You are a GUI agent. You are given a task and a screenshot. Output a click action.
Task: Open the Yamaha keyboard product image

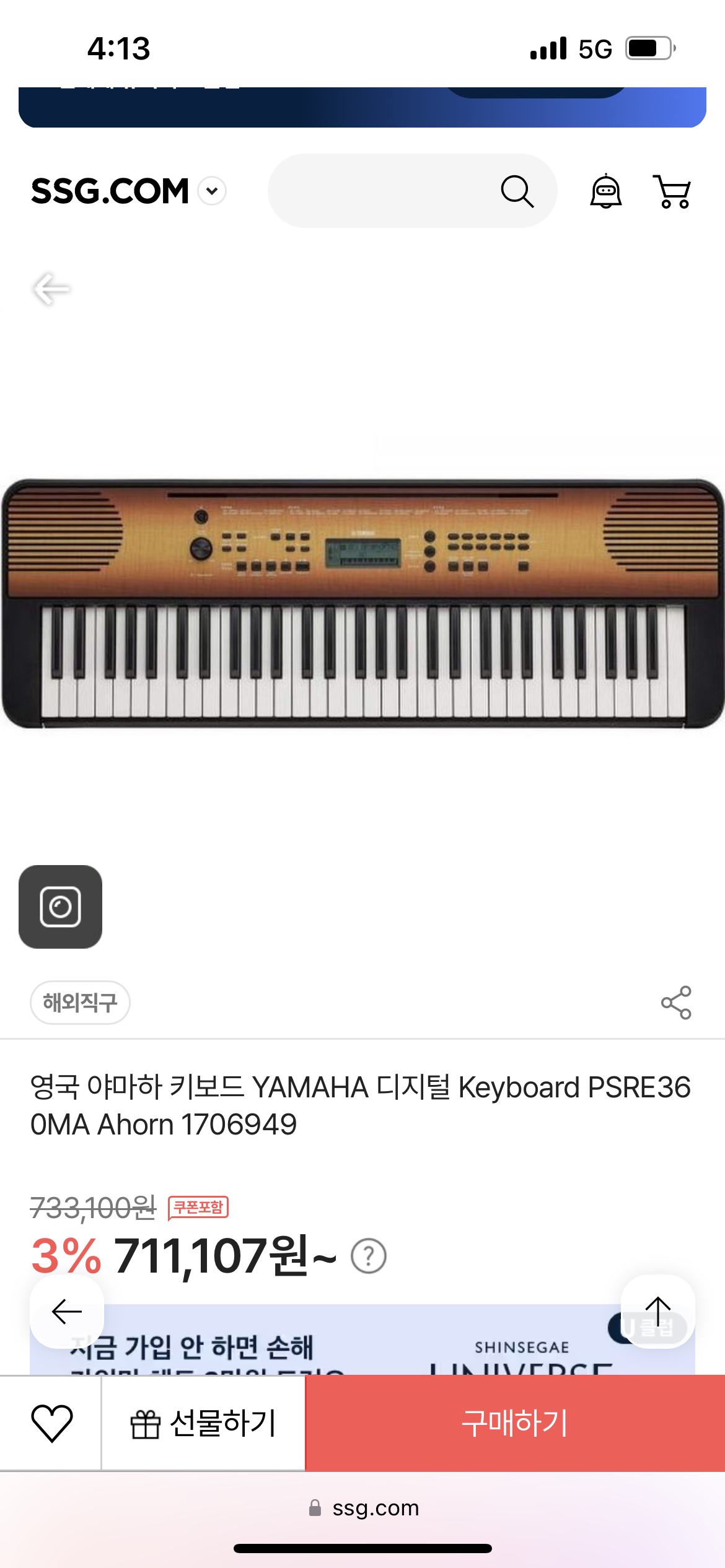[x=362, y=603]
